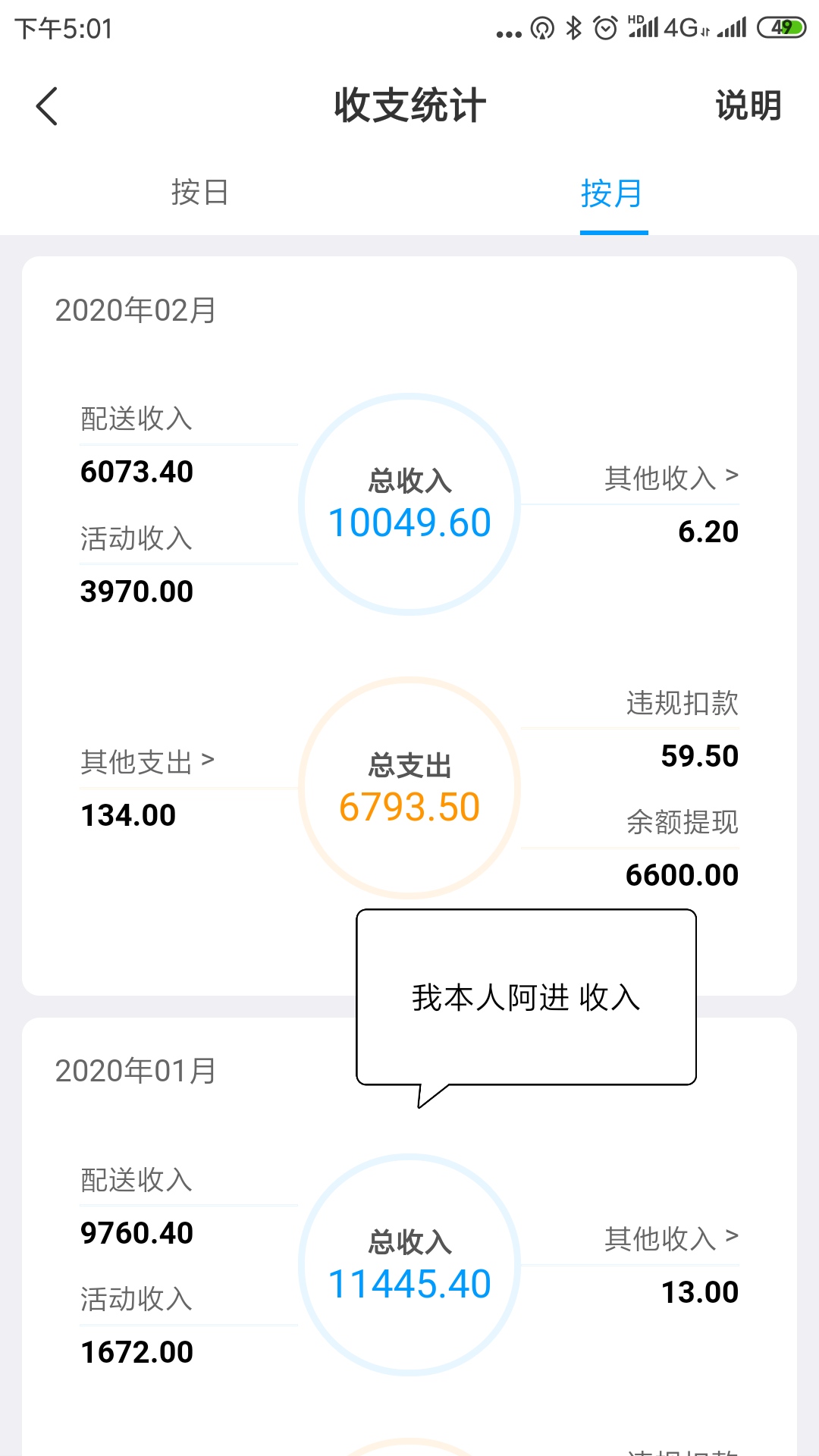Open the 说明 explanation page
Screen dimensions: 819x1456
pos(747,105)
